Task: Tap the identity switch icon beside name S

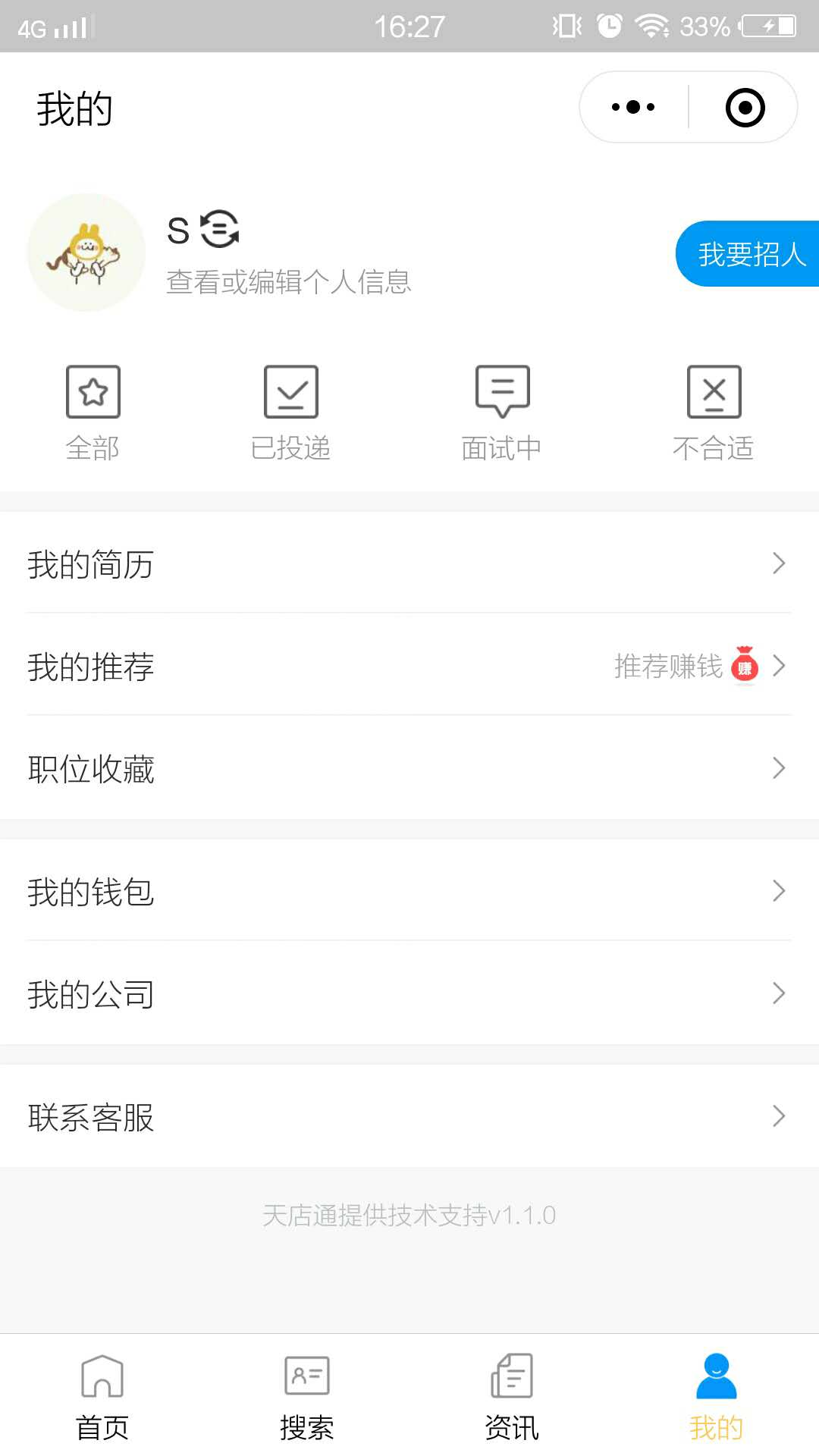Action: [220, 229]
